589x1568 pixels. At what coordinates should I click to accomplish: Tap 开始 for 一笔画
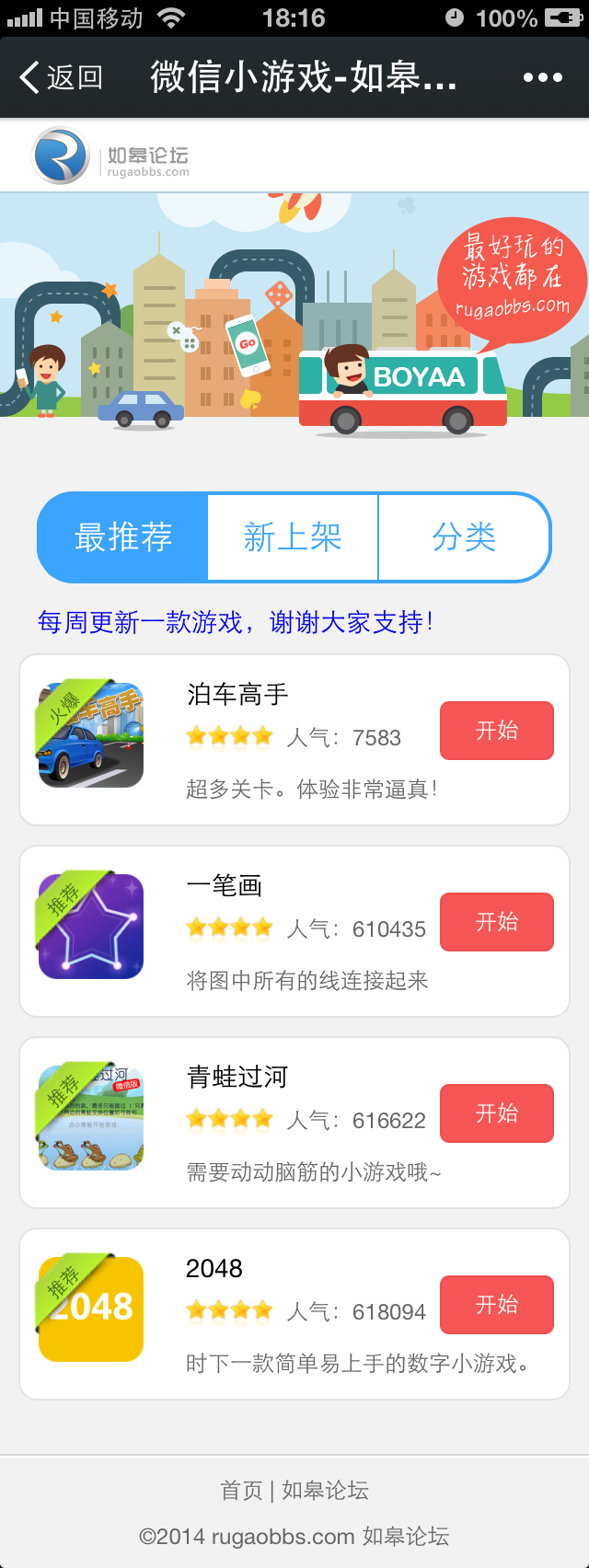(497, 922)
